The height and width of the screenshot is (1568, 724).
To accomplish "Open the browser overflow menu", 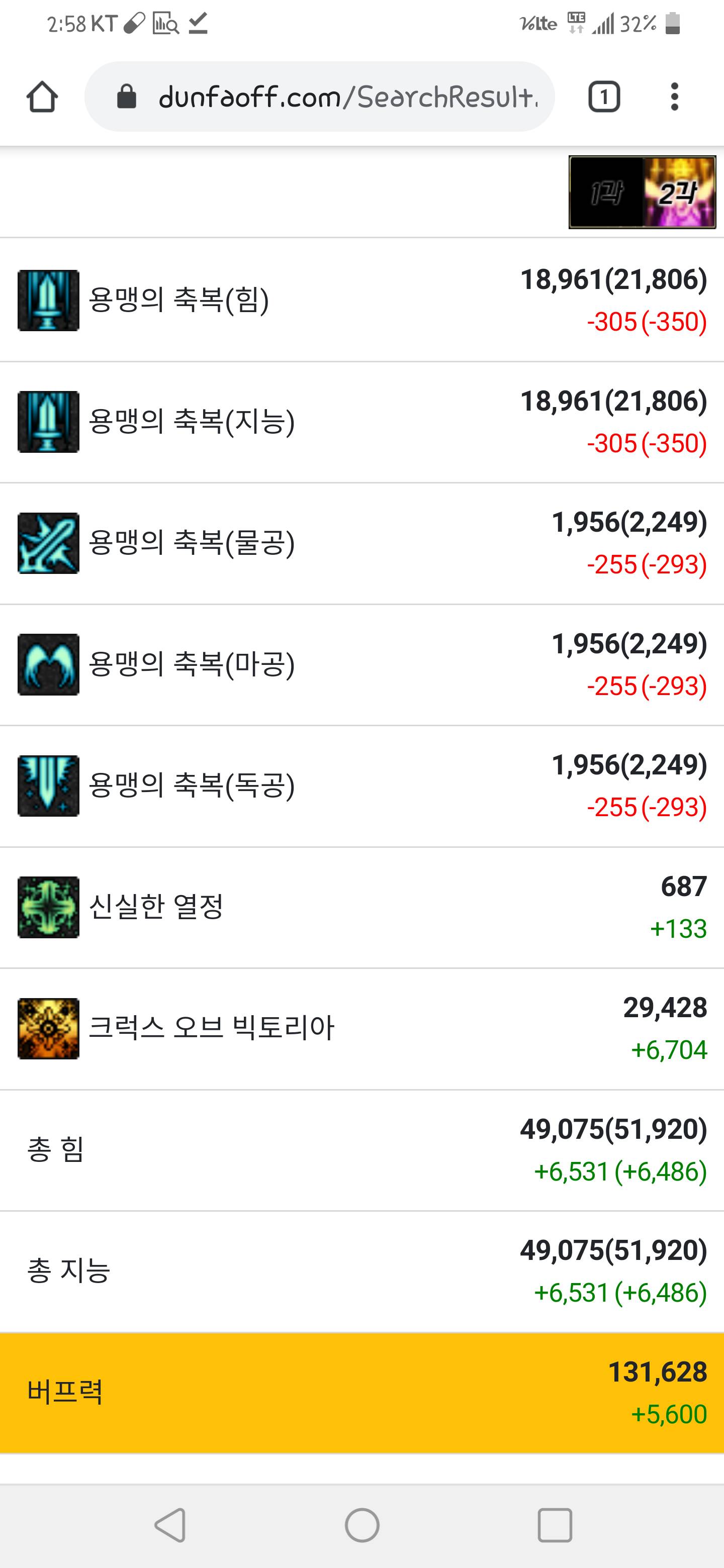I will pos(674,97).
